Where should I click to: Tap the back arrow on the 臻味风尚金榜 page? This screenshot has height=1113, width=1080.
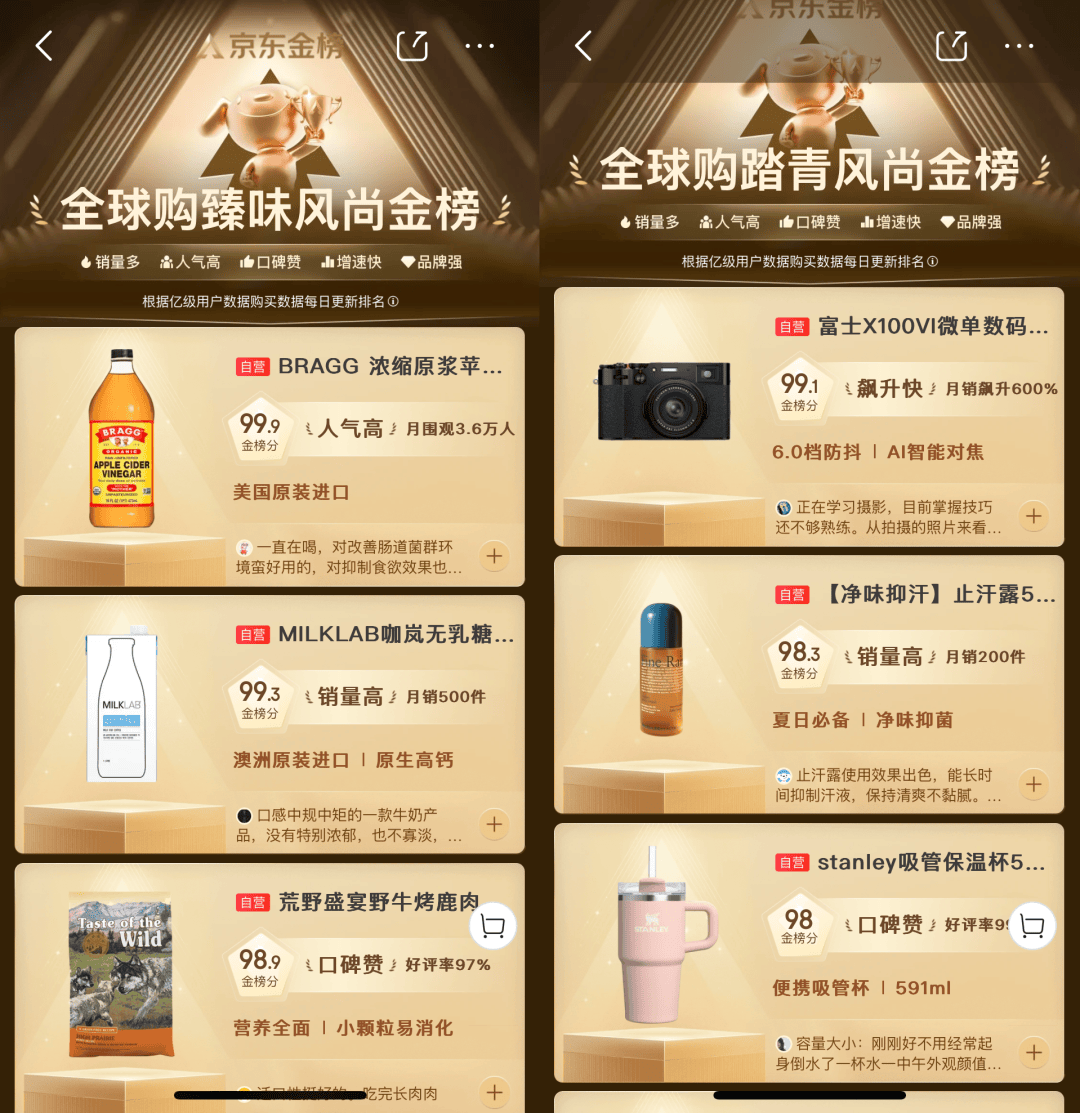coord(43,45)
